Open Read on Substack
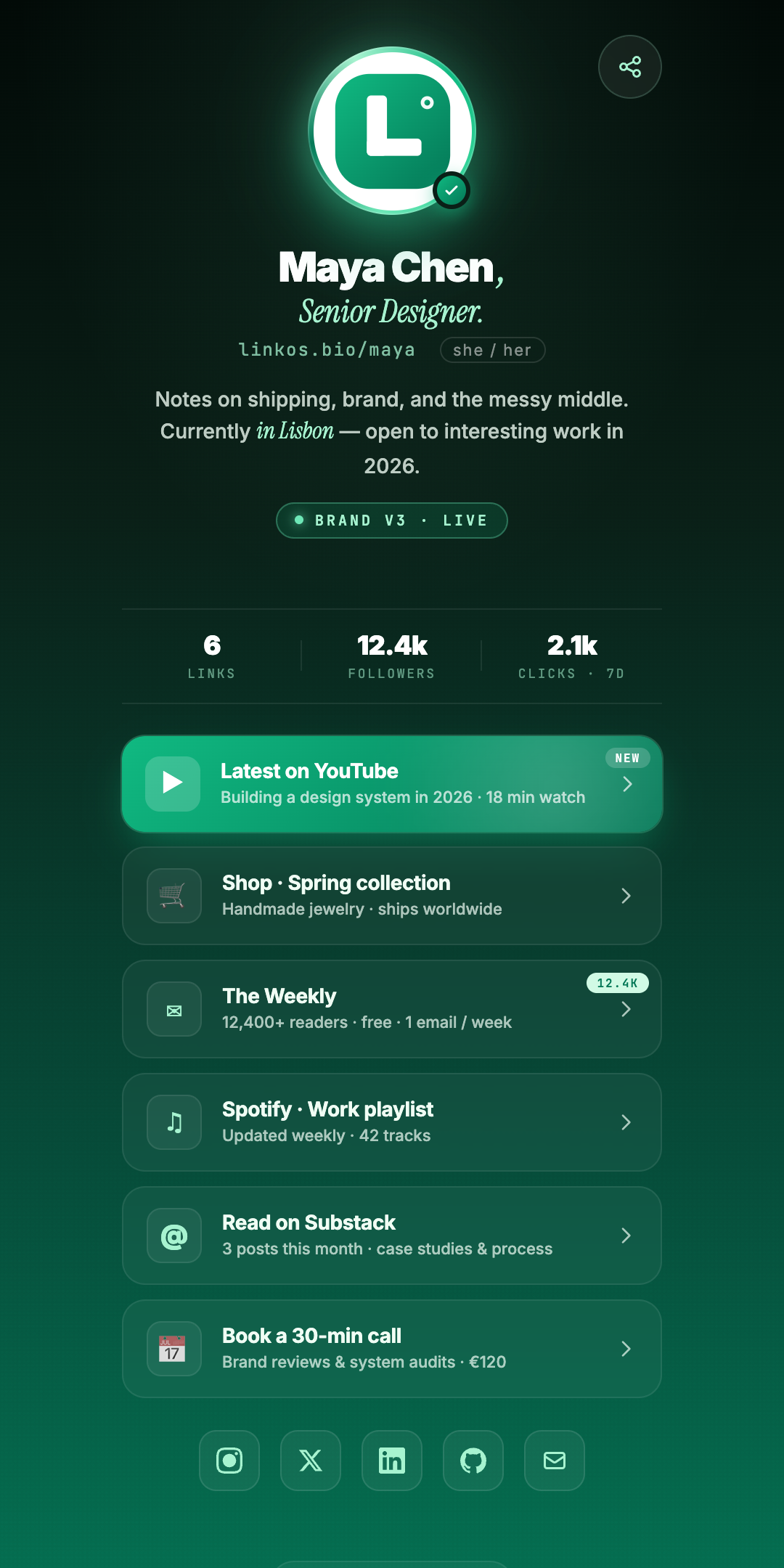Screen dimensions: 784x1568 (392, 1236)
